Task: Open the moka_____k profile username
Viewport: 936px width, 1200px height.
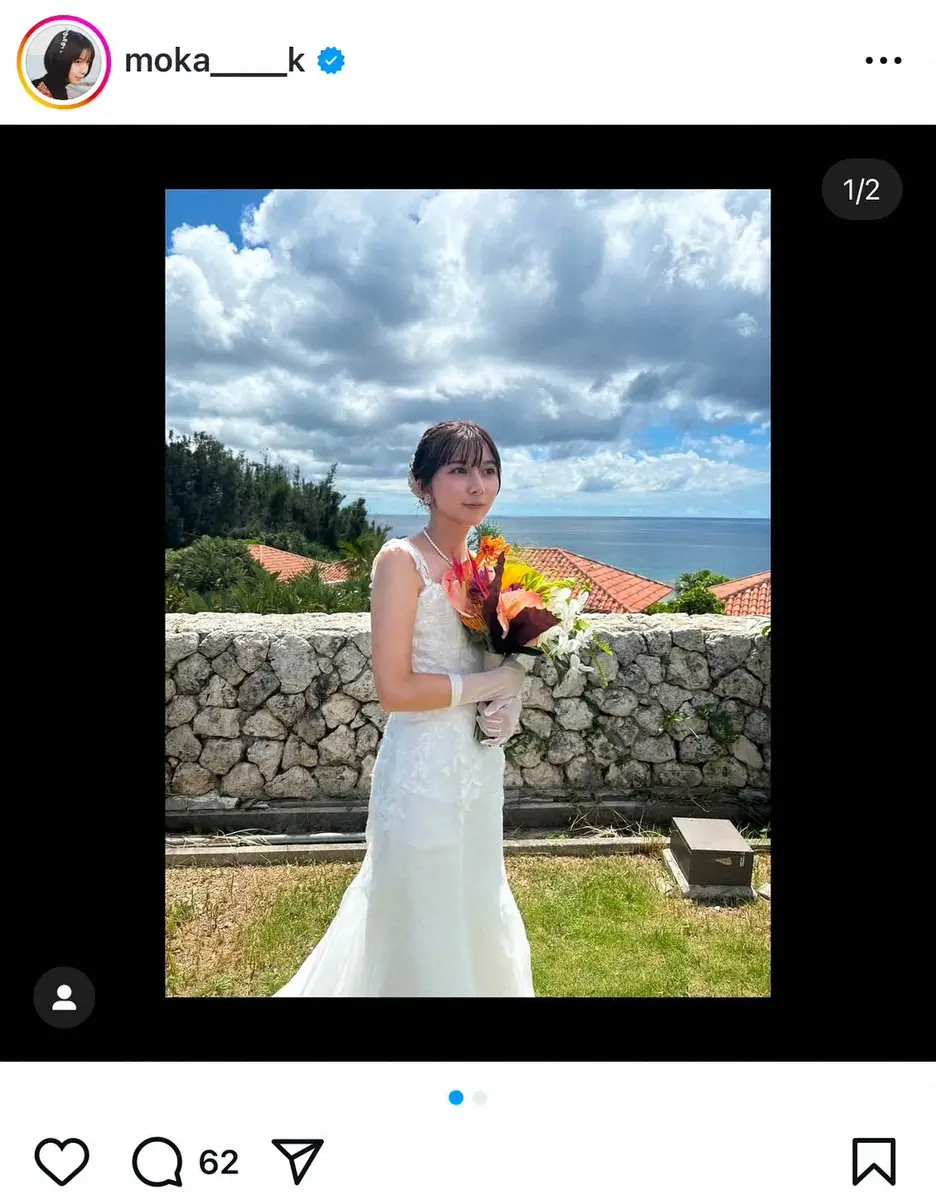Action: (x=214, y=61)
